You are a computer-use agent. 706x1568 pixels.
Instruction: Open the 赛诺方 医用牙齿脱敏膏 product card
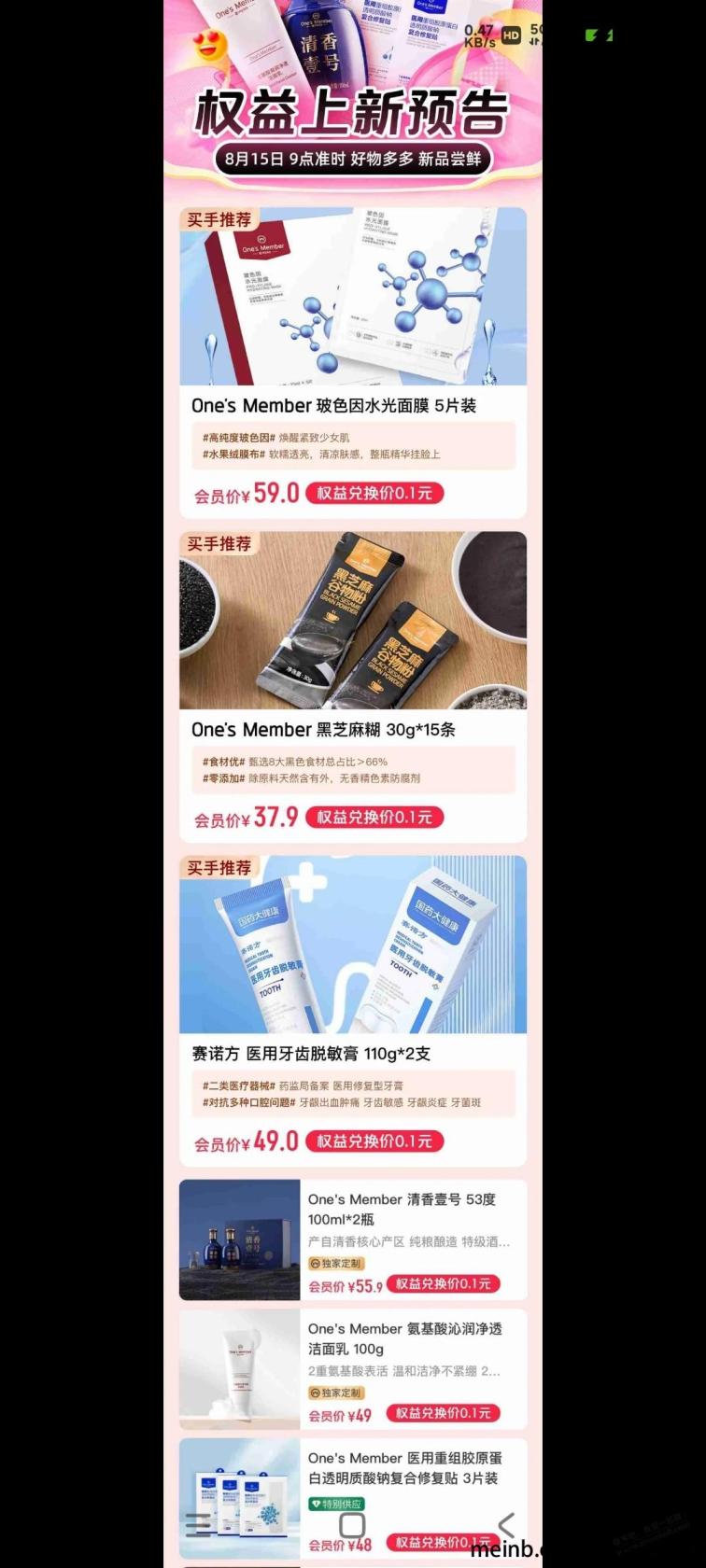click(353, 1010)
